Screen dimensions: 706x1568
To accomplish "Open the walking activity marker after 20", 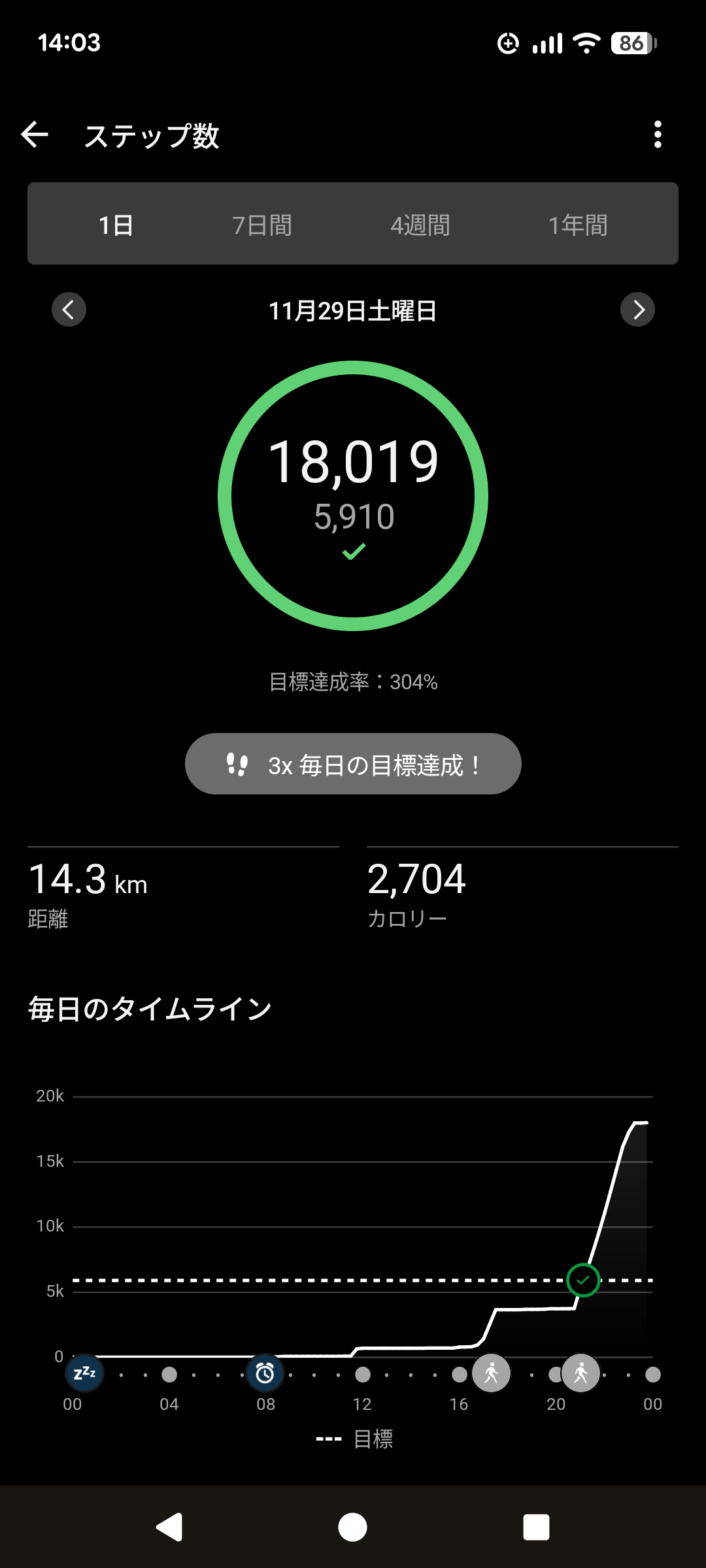I will point(580,1373).
